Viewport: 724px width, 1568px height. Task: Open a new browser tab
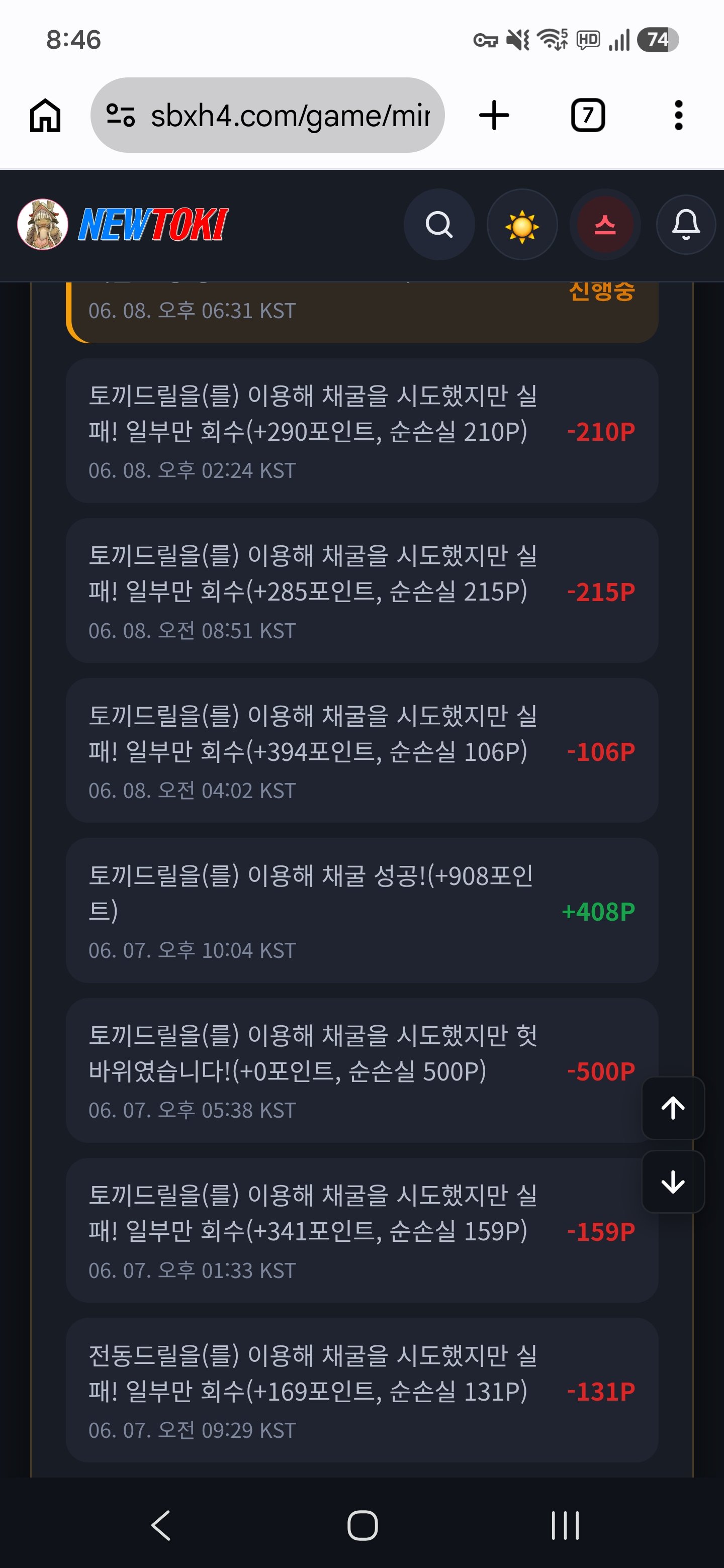(494, 115)
